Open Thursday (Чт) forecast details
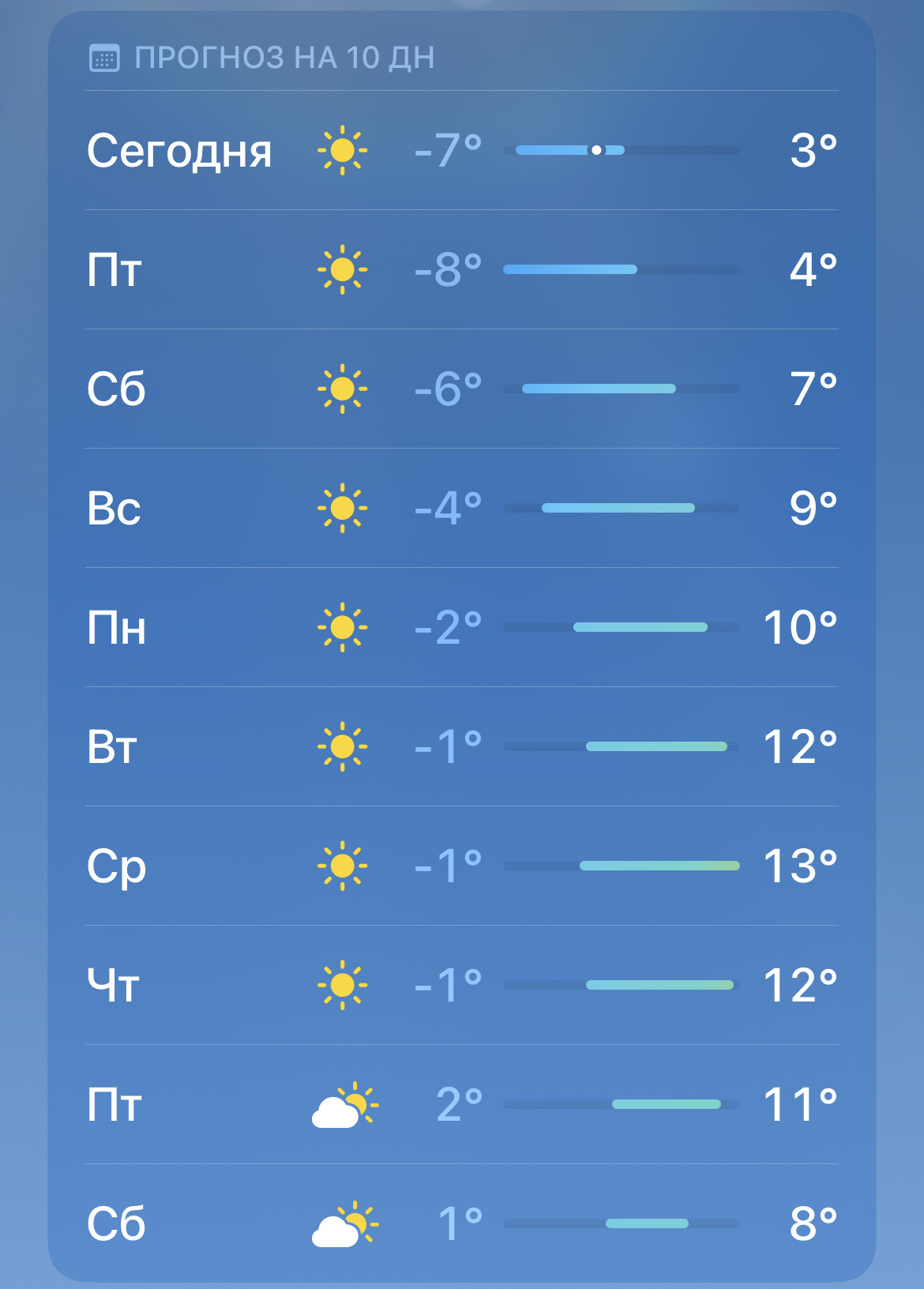Image resolution: width=924 pixels, height=1289 pixels. click(x=461, y=985)
